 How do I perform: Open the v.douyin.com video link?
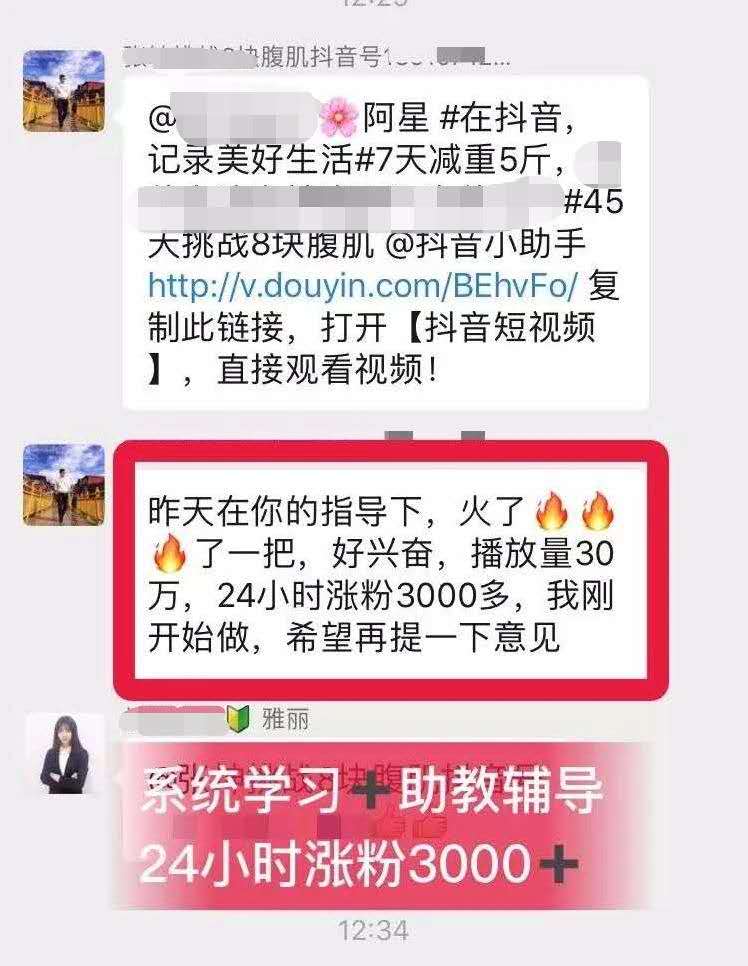tap(363, 286)
